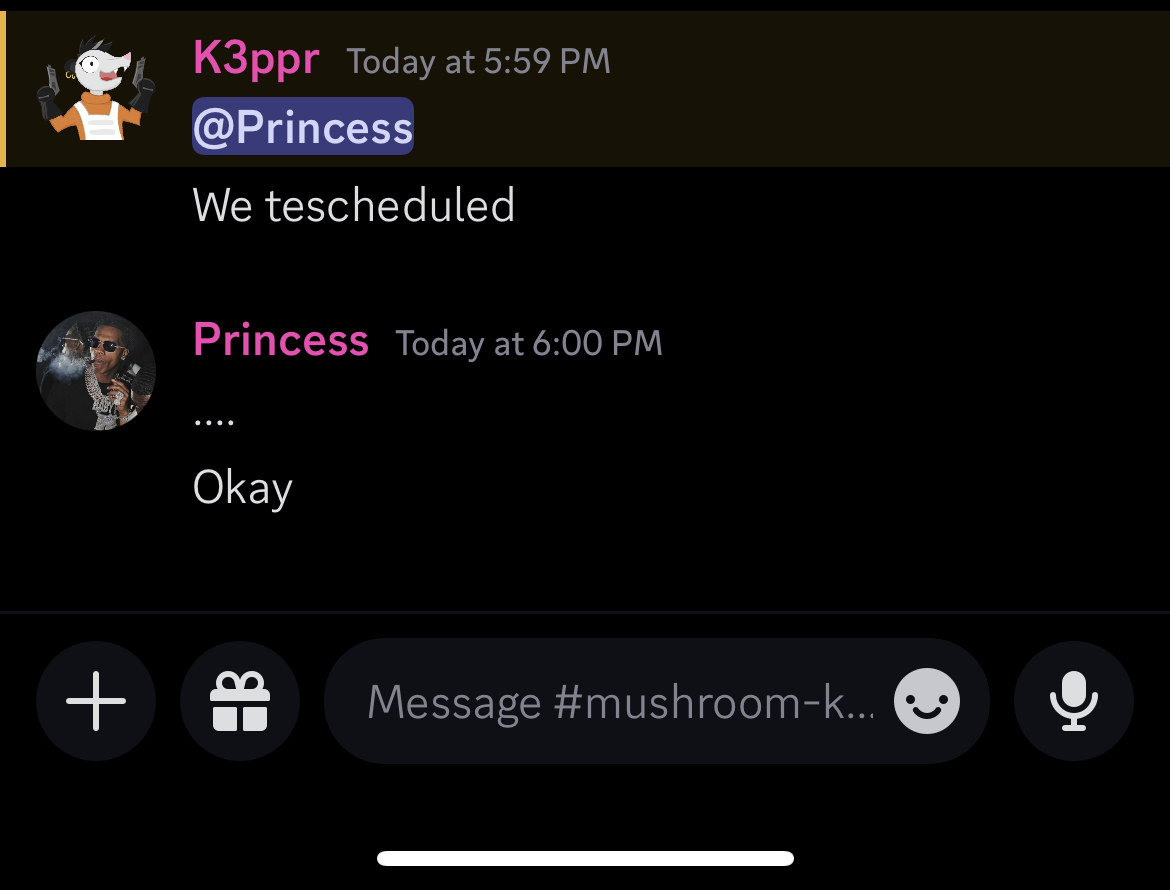Open Princess's profile avatar
Screen dimensions: 1170x890
click(96, 371)
